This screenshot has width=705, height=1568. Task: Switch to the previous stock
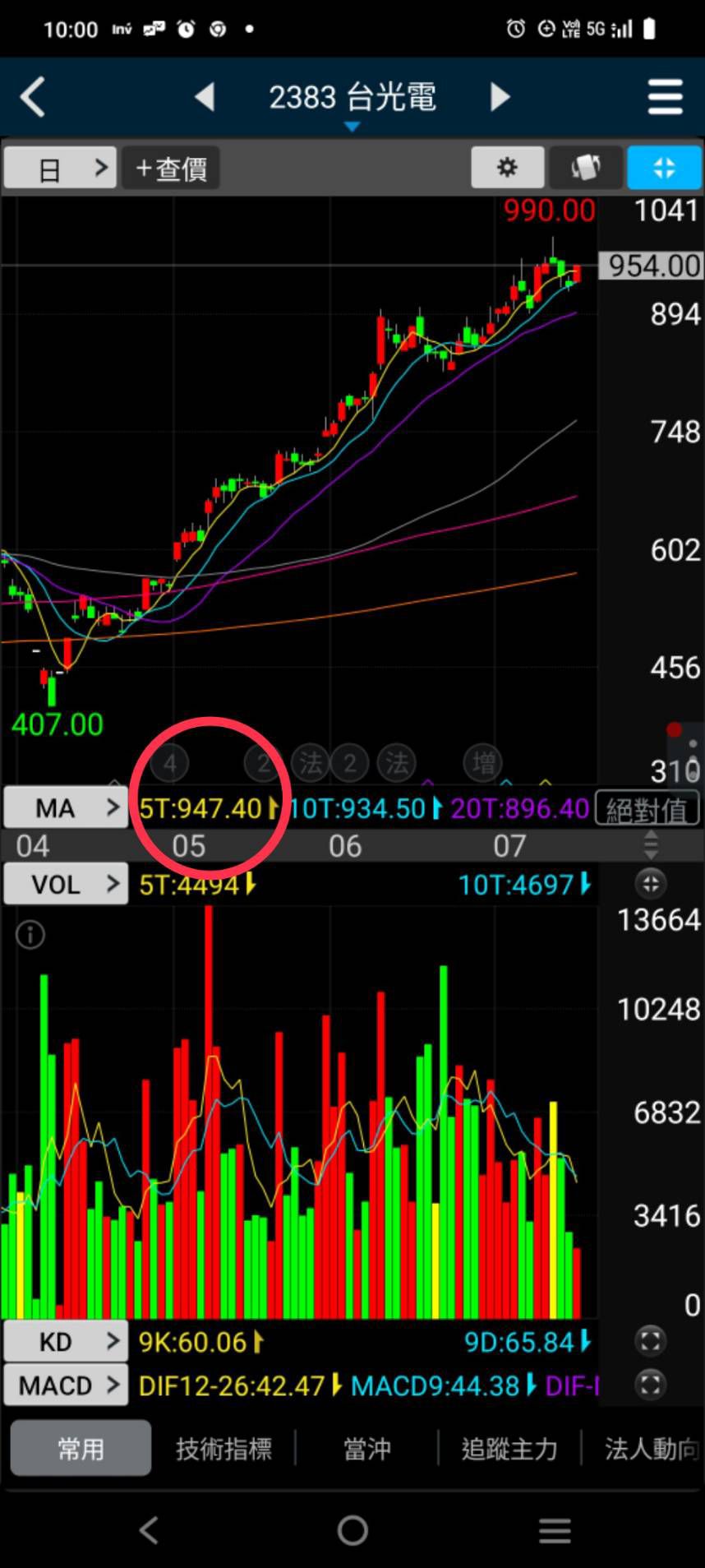point(205,97)
